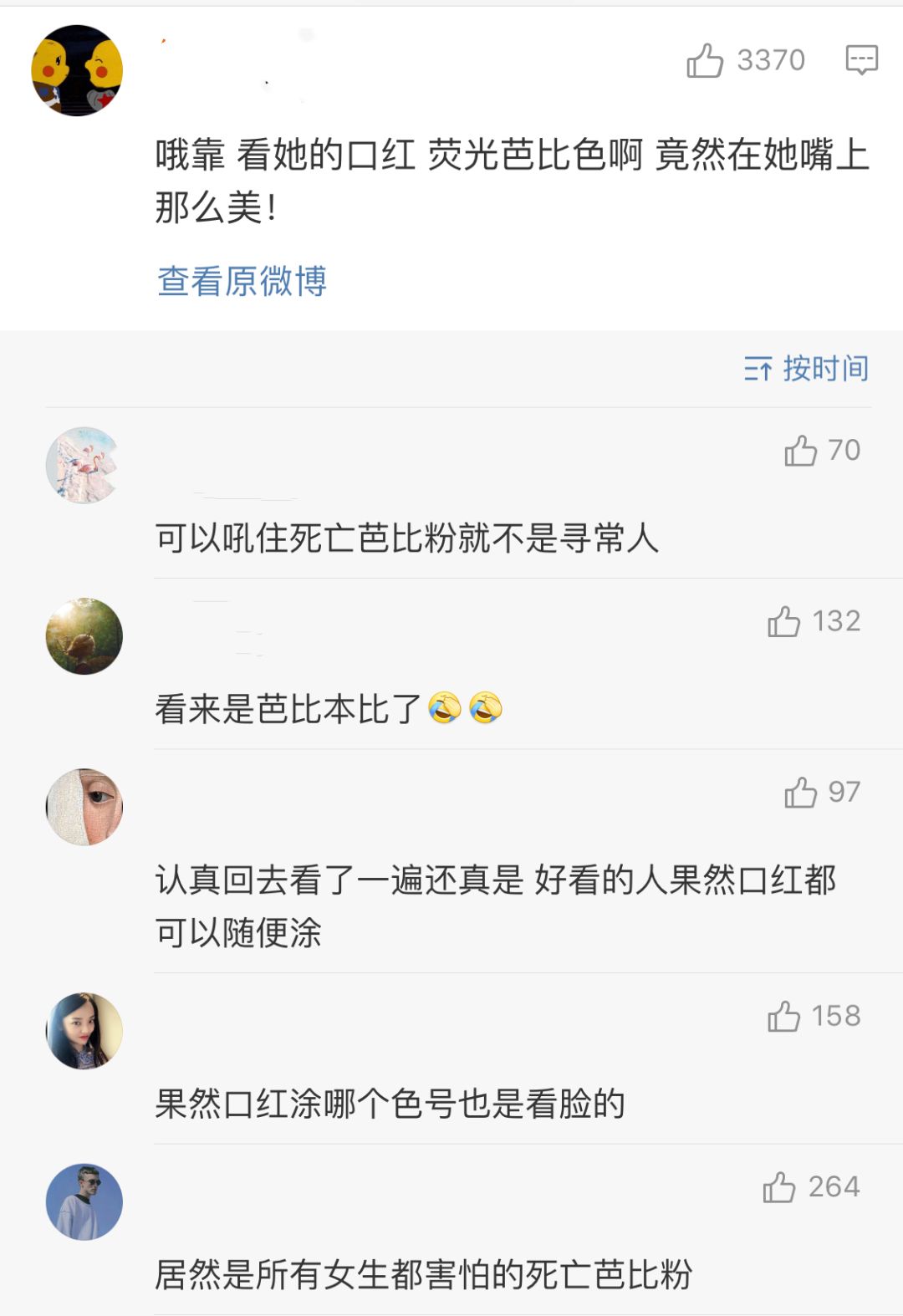The image size is (903, 1316).
Task: Like the reply with 97 likes
Action: [x=800, y=792]
